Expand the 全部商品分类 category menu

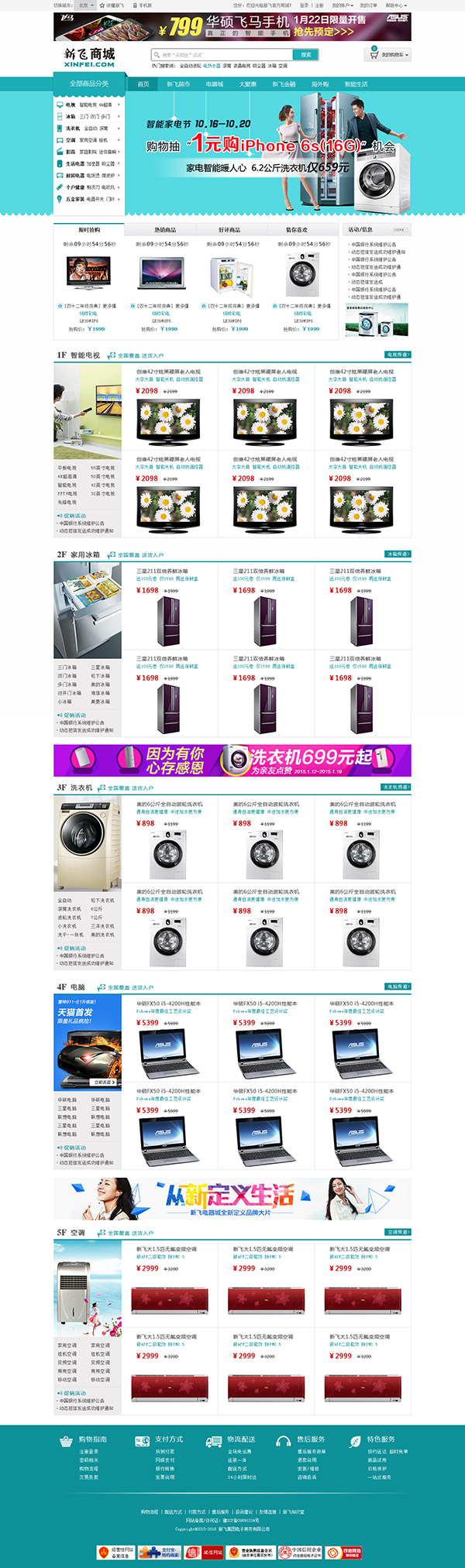(89, 84)
